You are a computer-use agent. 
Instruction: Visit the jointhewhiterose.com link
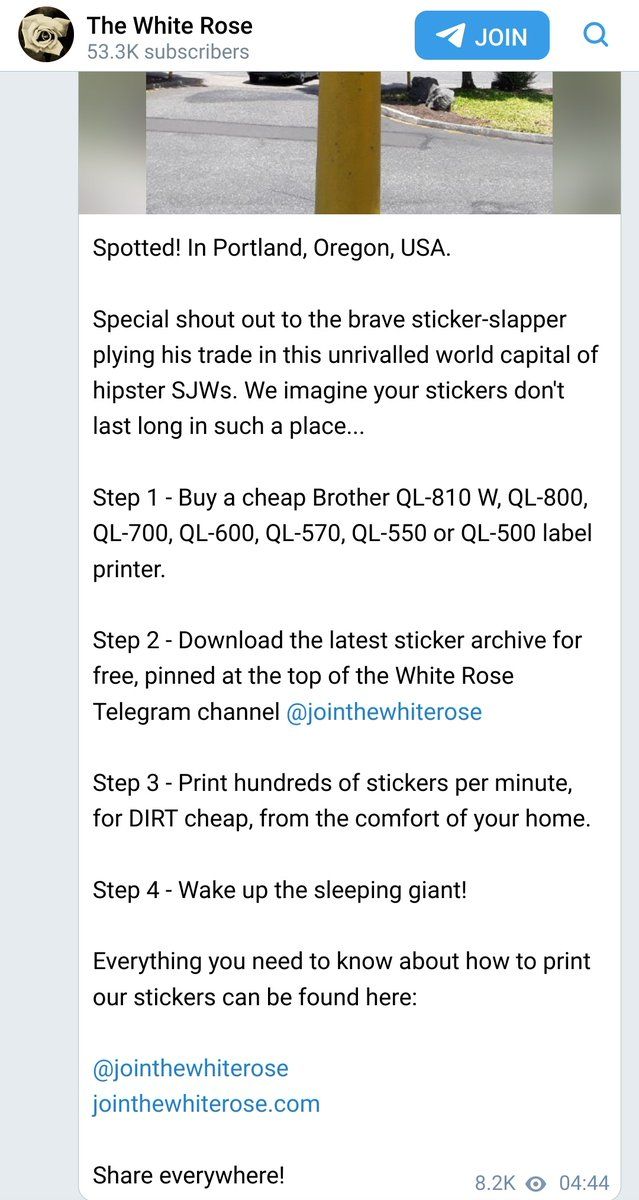tap(206, 1103)
